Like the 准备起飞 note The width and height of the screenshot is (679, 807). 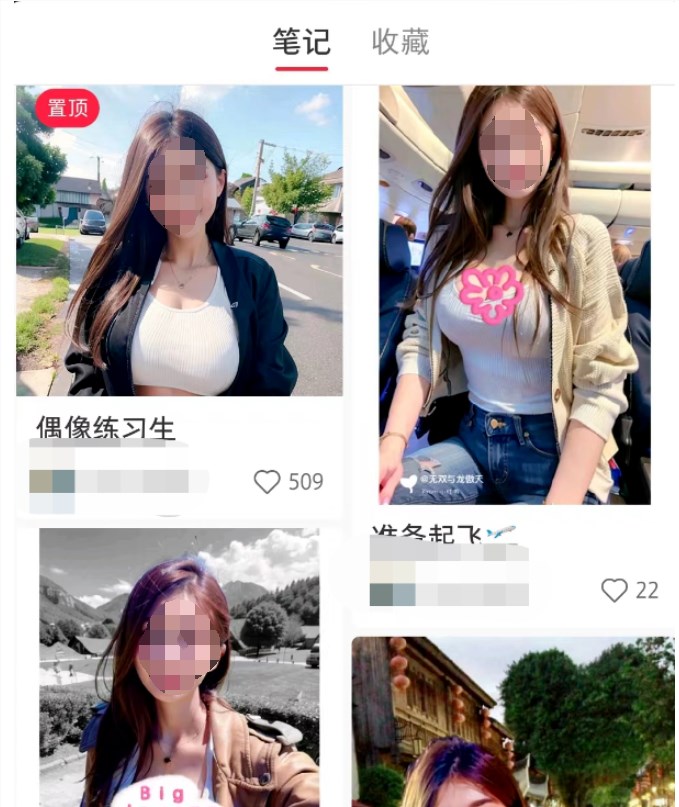coord(614,590)
